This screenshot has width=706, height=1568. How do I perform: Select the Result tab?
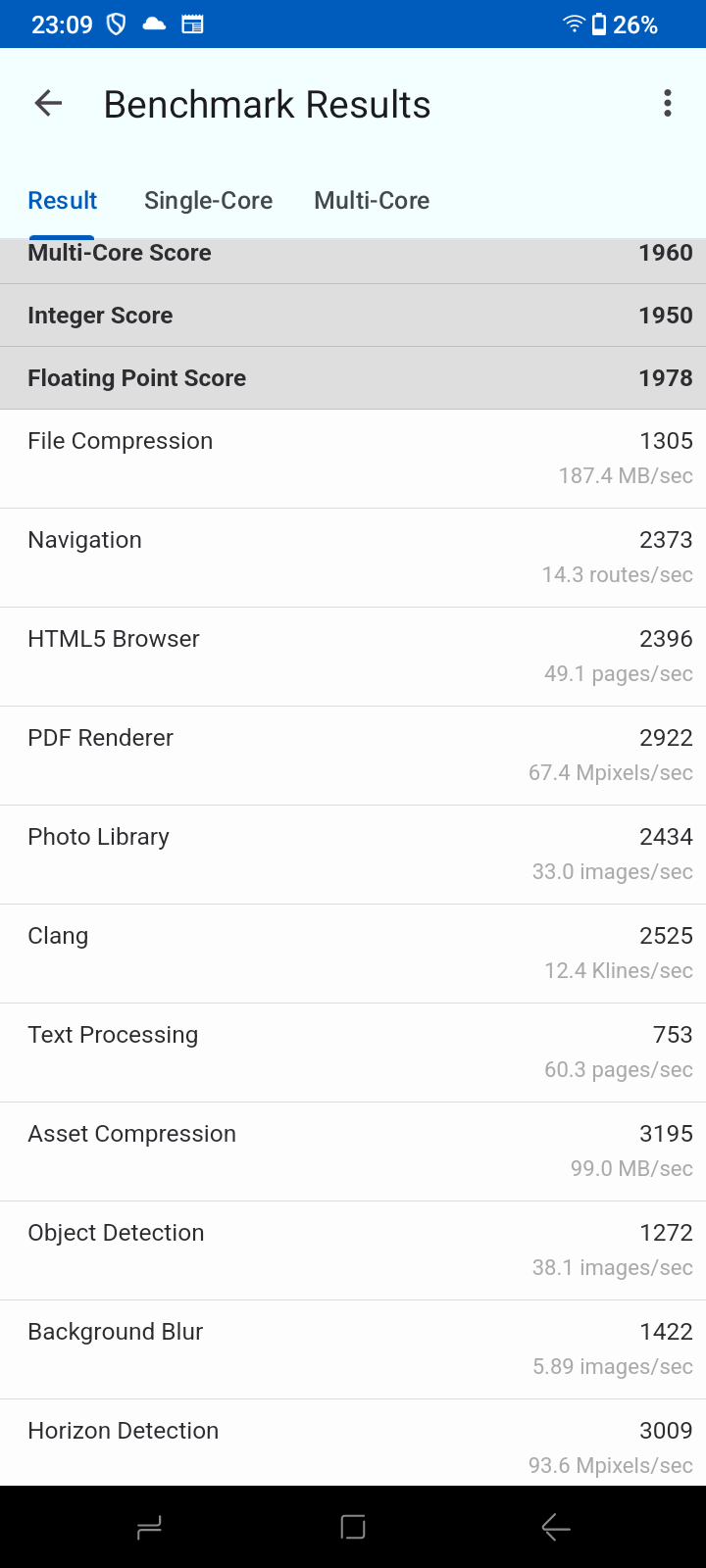63,200
